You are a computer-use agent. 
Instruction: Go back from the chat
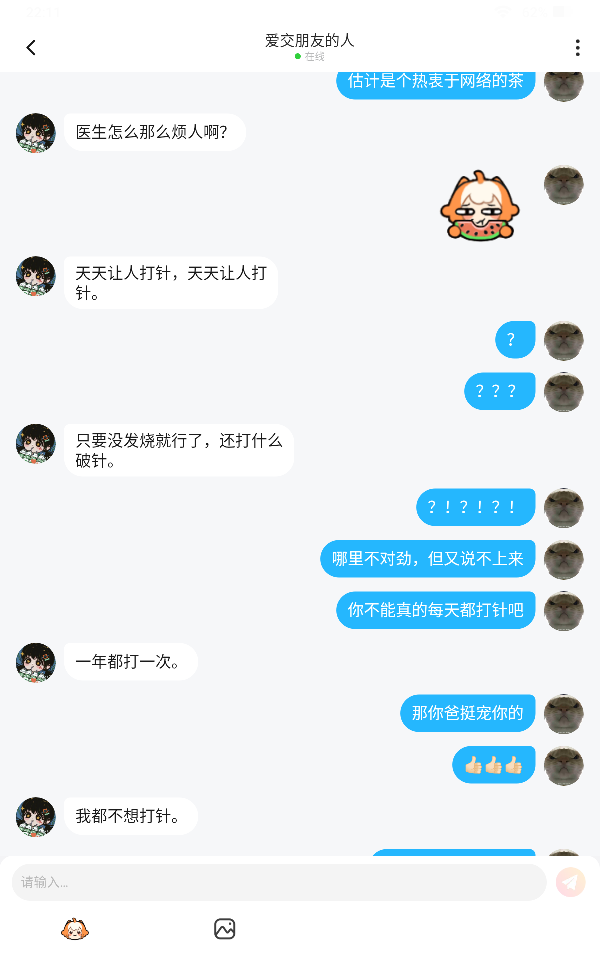31,47
